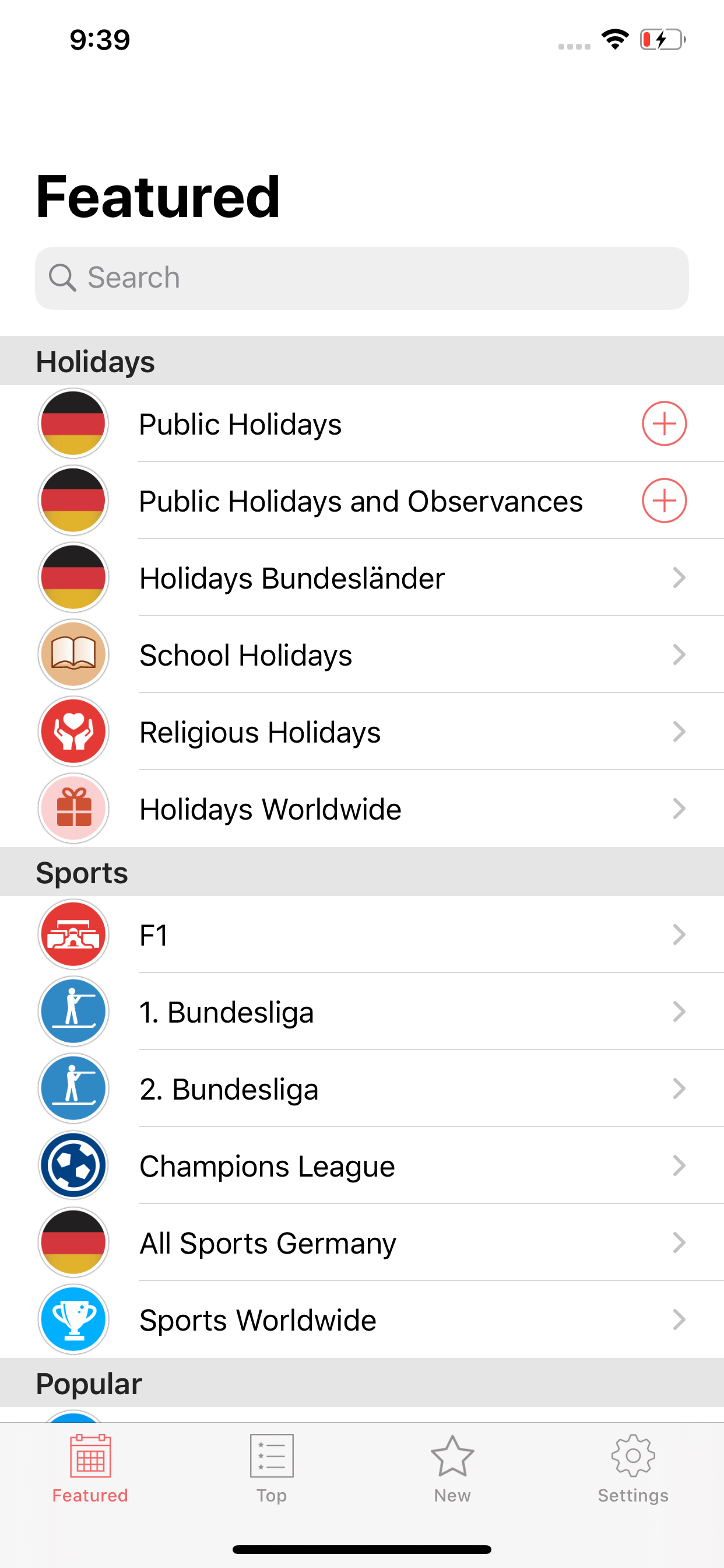Open Sports Worldwide
This screenshot has width=724, height=1568.
click(x=362, y=1319)
